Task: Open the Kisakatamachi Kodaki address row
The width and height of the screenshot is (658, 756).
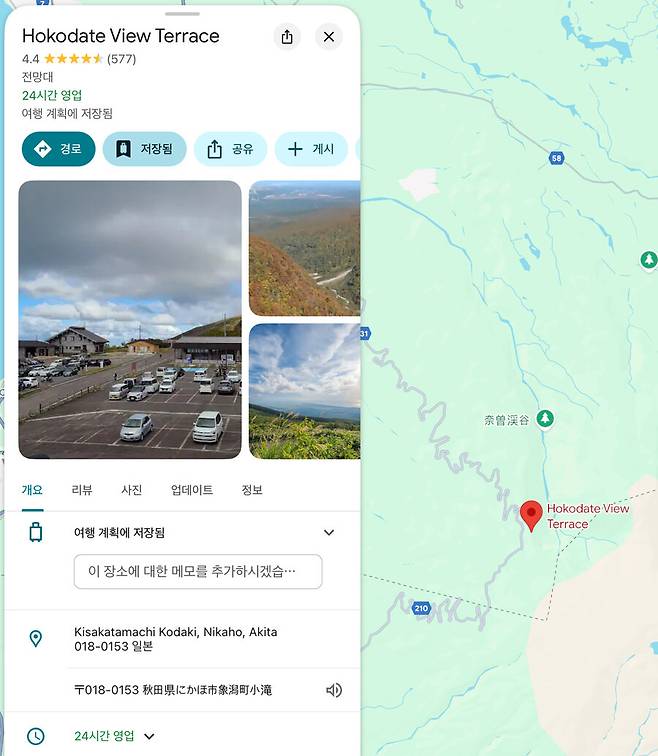Action: pos(175,639)
